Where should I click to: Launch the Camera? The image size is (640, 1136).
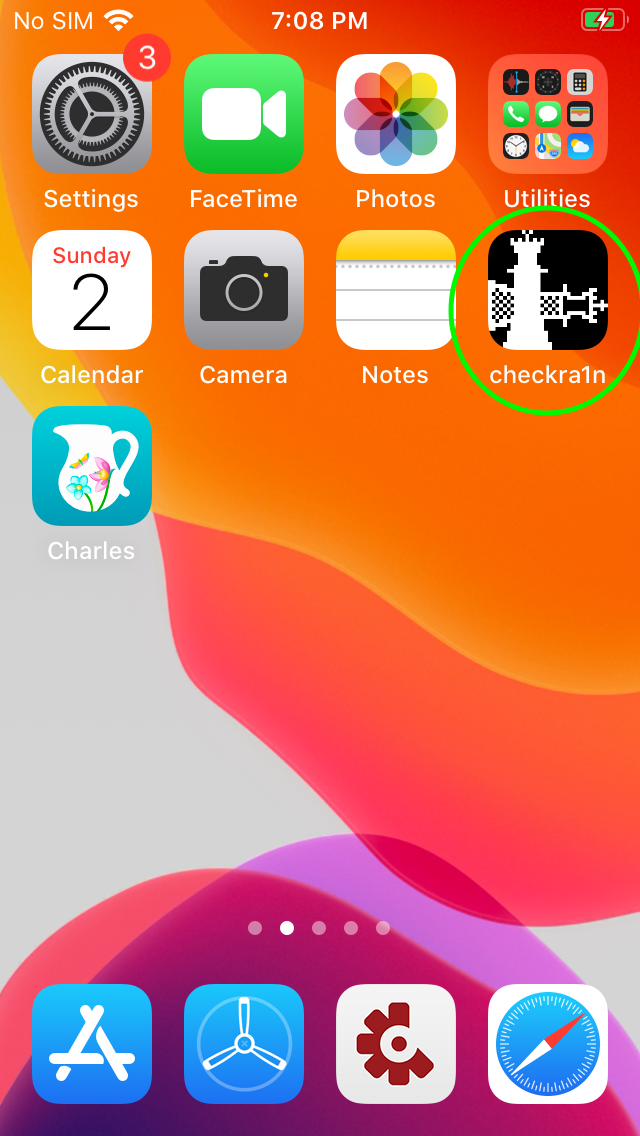244,290
